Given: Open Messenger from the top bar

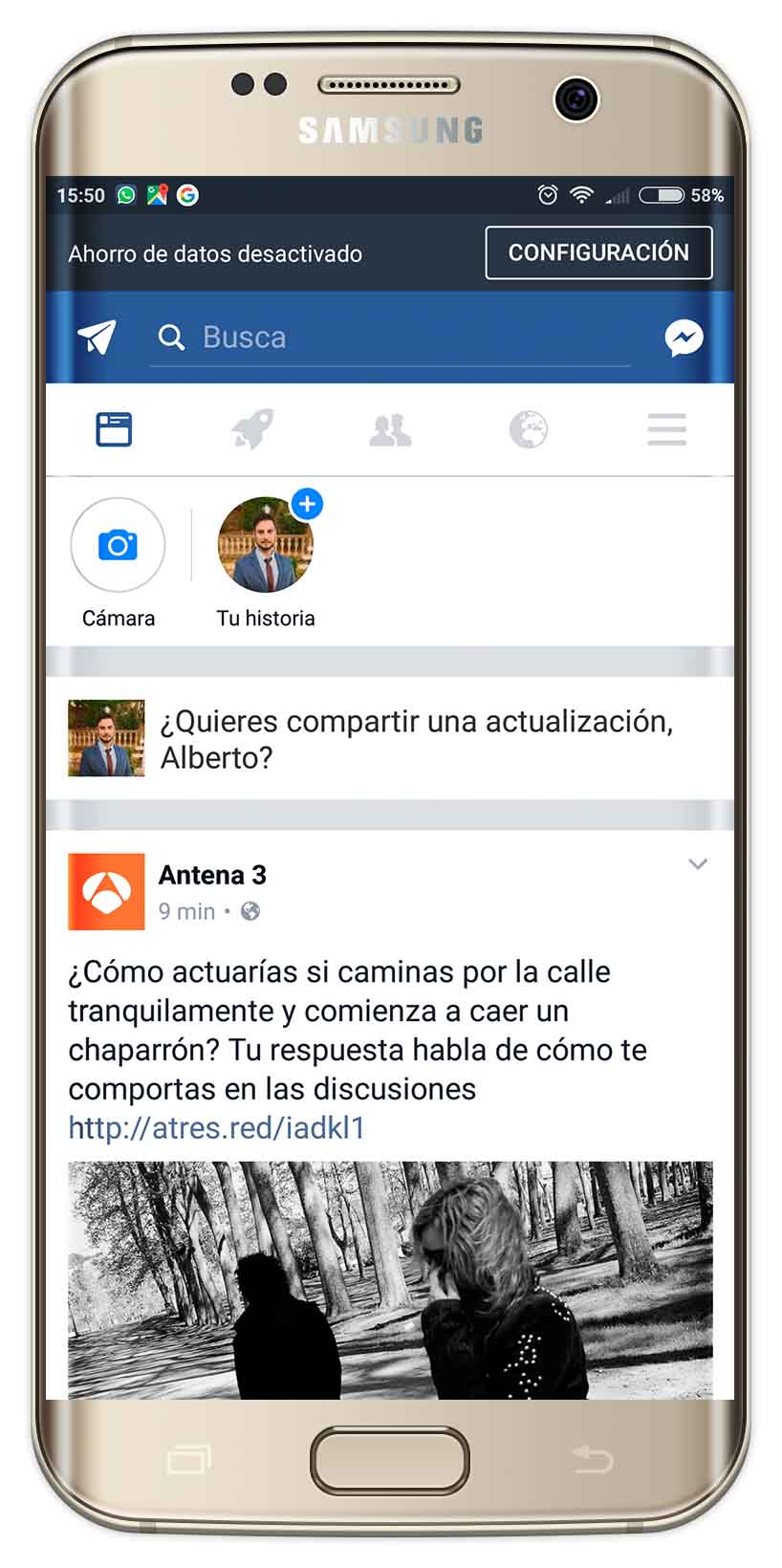Looking at the screenshot, I should click(684, 338).
